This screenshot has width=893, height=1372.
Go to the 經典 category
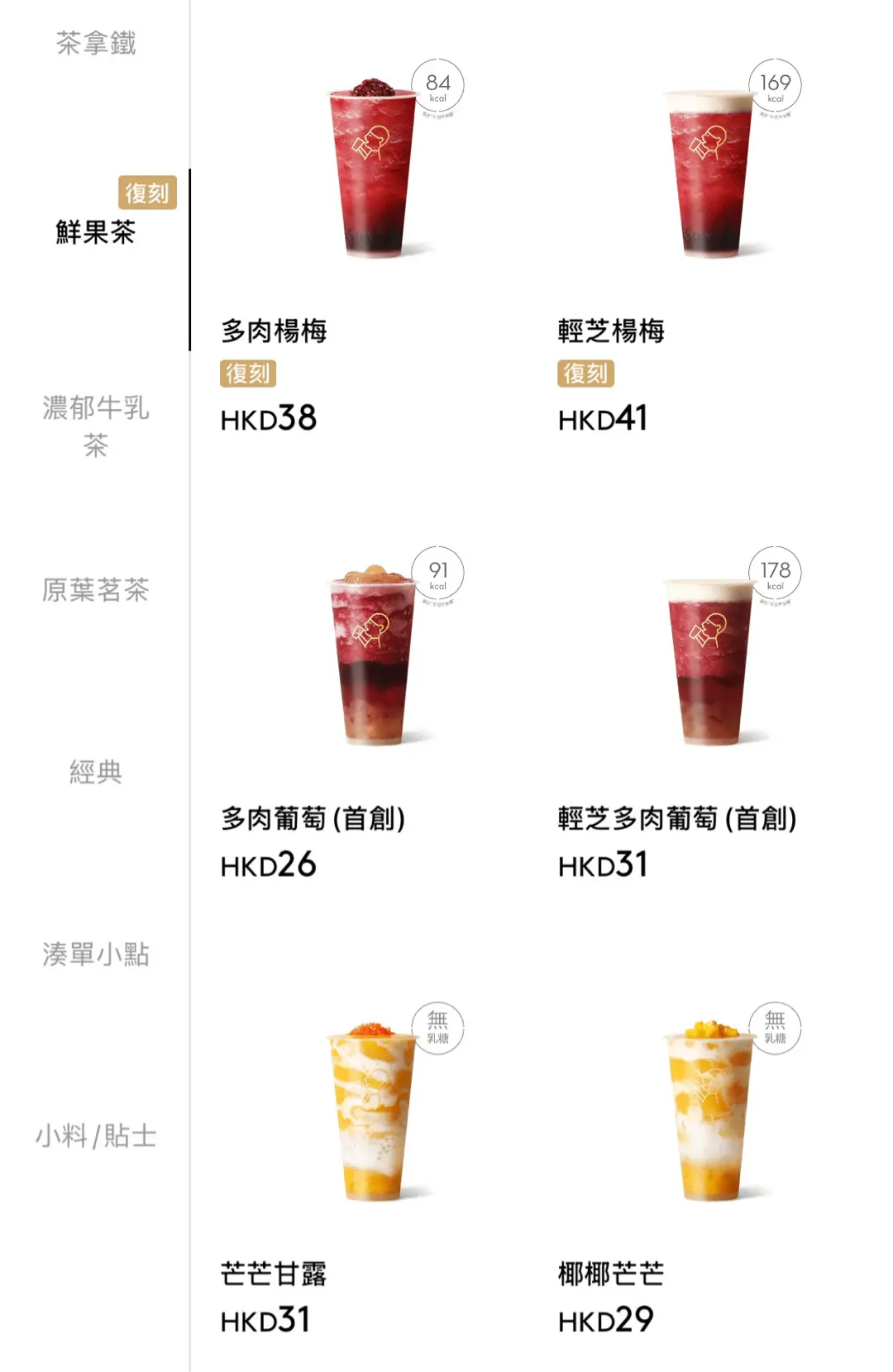tap(95, 772)
